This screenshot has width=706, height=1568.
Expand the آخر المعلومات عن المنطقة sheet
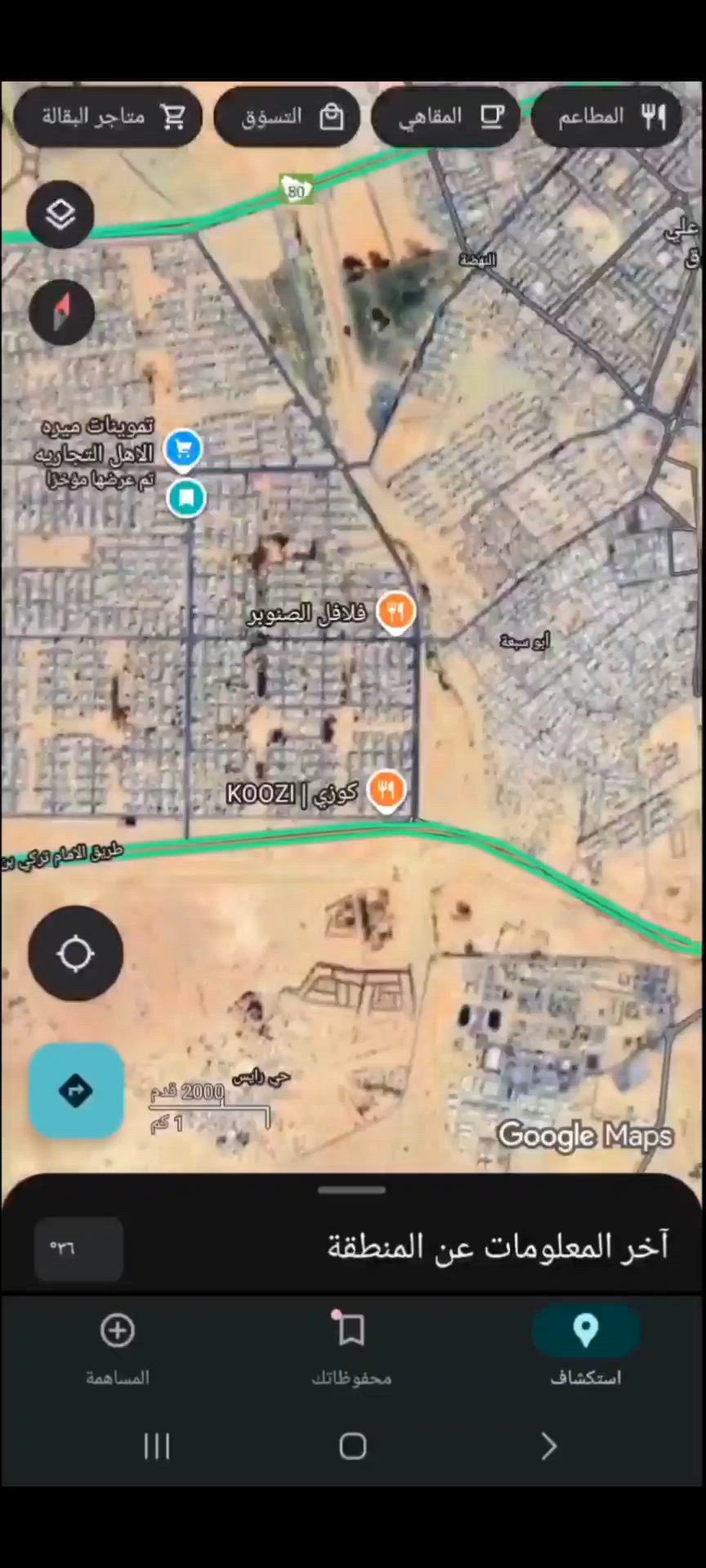[x=351, y=1191]
